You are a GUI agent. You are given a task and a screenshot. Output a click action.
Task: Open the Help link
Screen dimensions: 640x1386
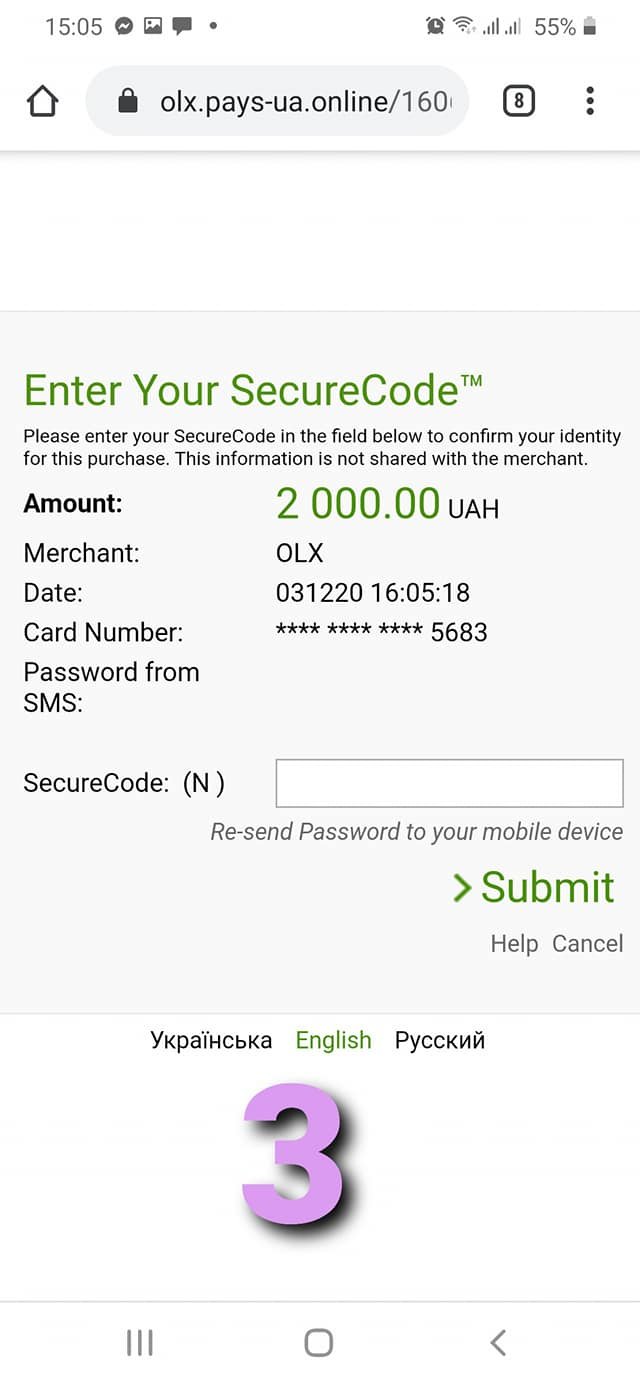[x=514, y=944]
